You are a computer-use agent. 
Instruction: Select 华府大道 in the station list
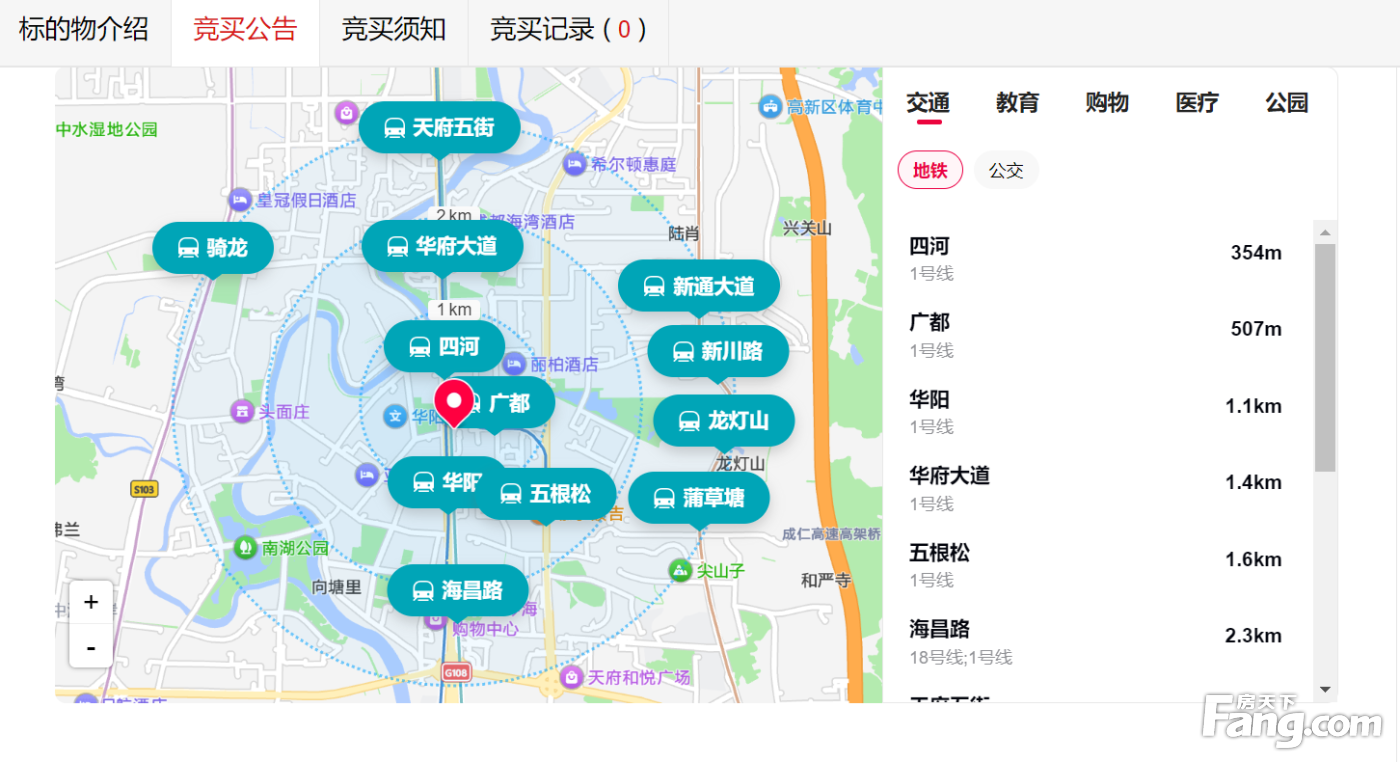click(1095, 488)
